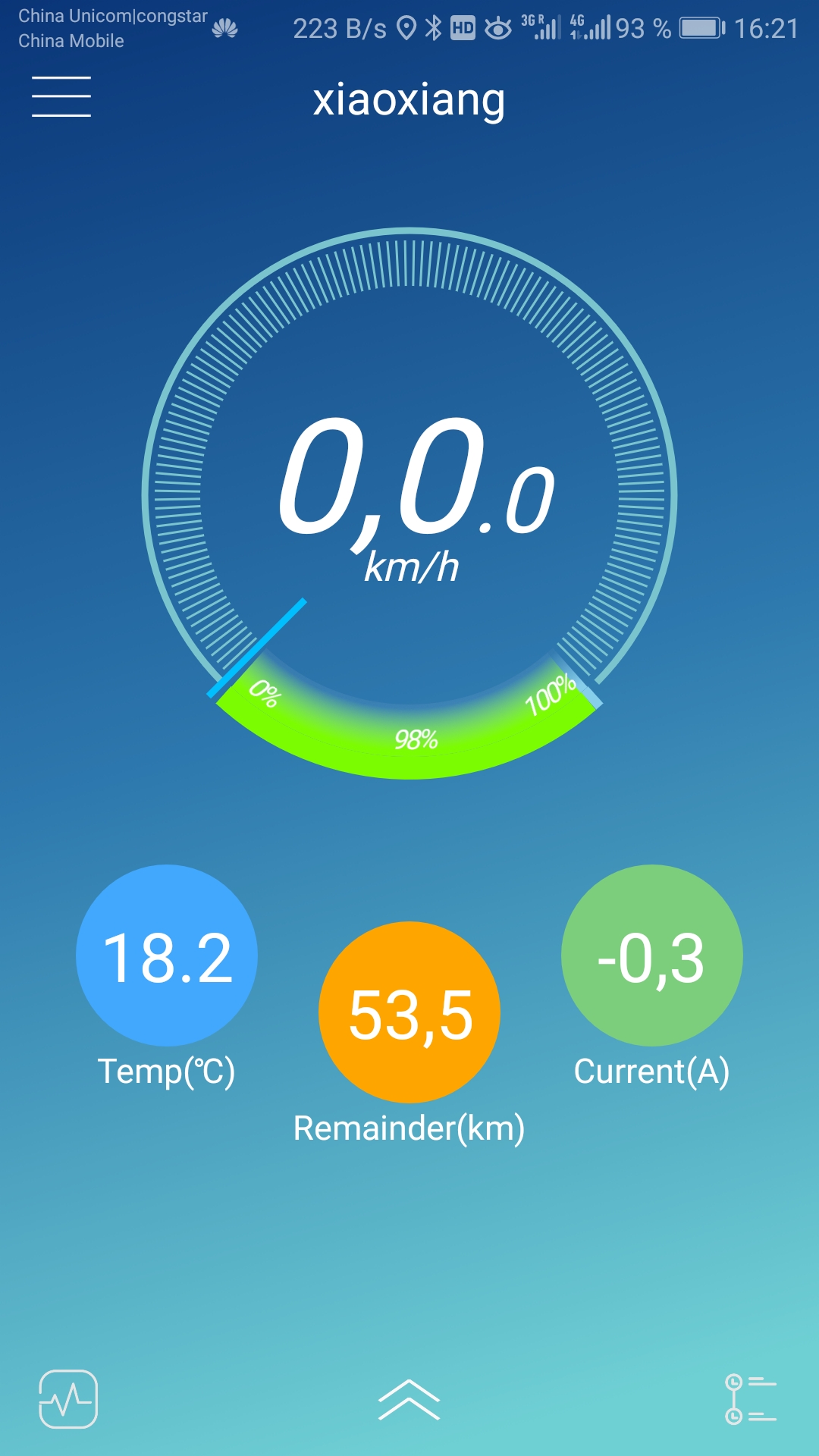
Task: Expand the bottom panel with up chevron
Action: pos(409,1399)
